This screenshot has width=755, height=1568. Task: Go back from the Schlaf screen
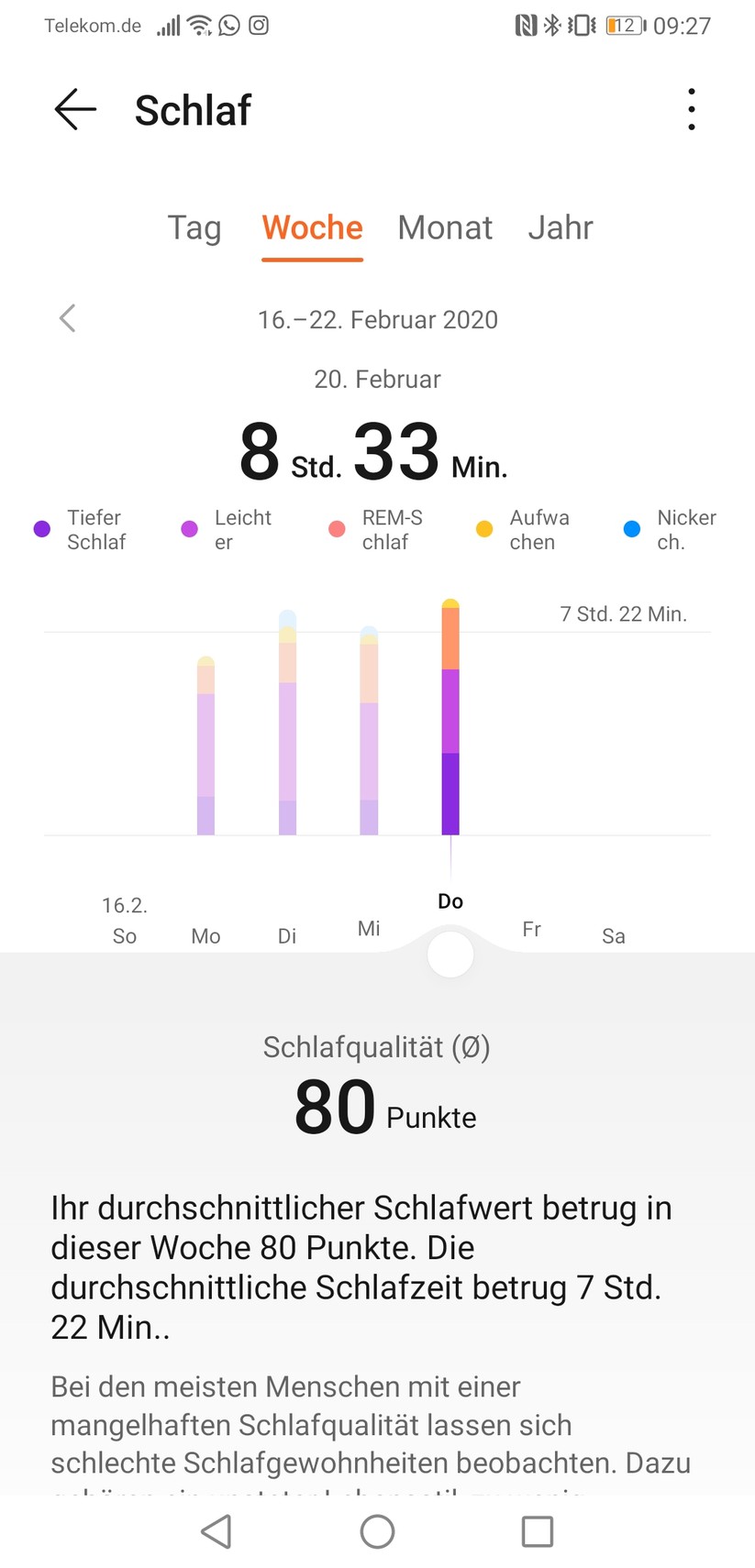(x=75, y=110)
